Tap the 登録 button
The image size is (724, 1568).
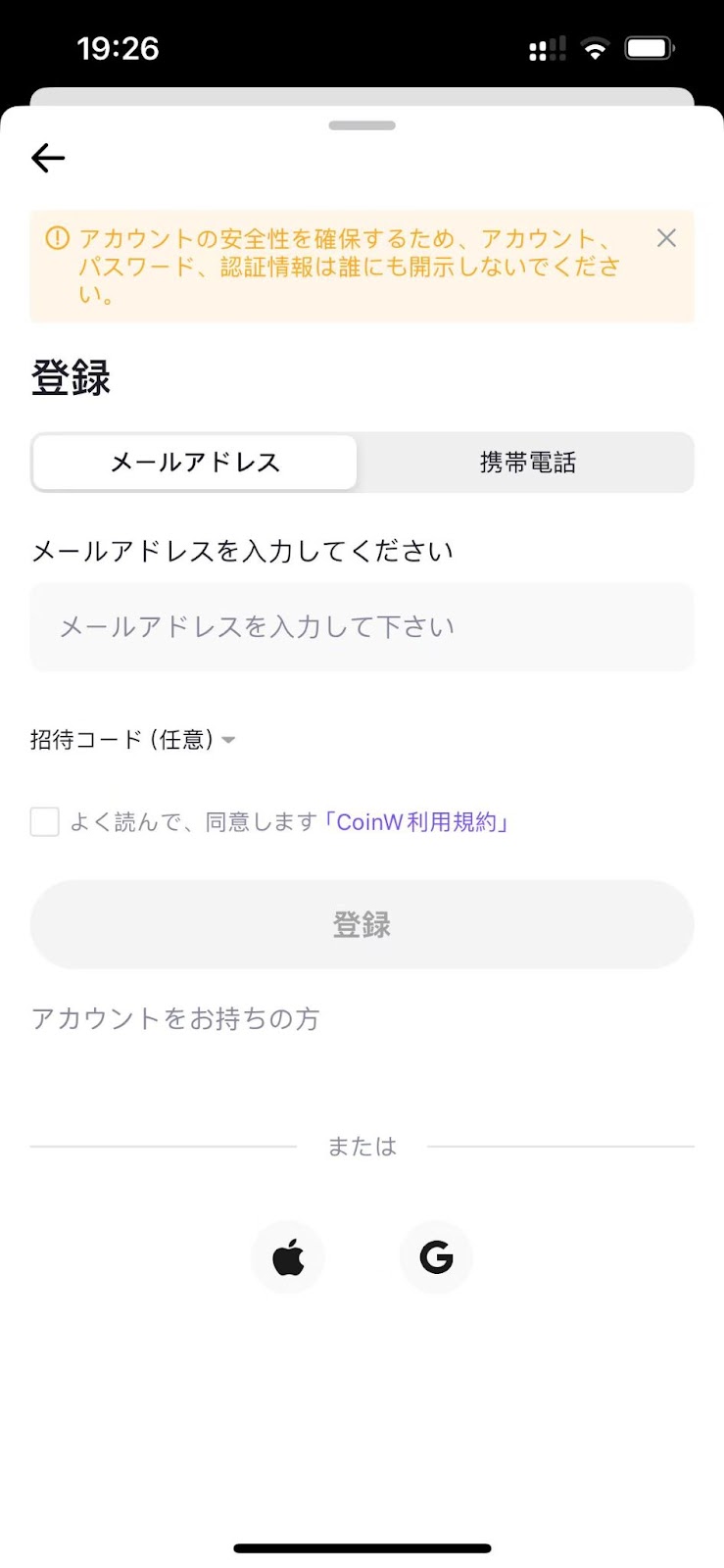coord(362,924)
